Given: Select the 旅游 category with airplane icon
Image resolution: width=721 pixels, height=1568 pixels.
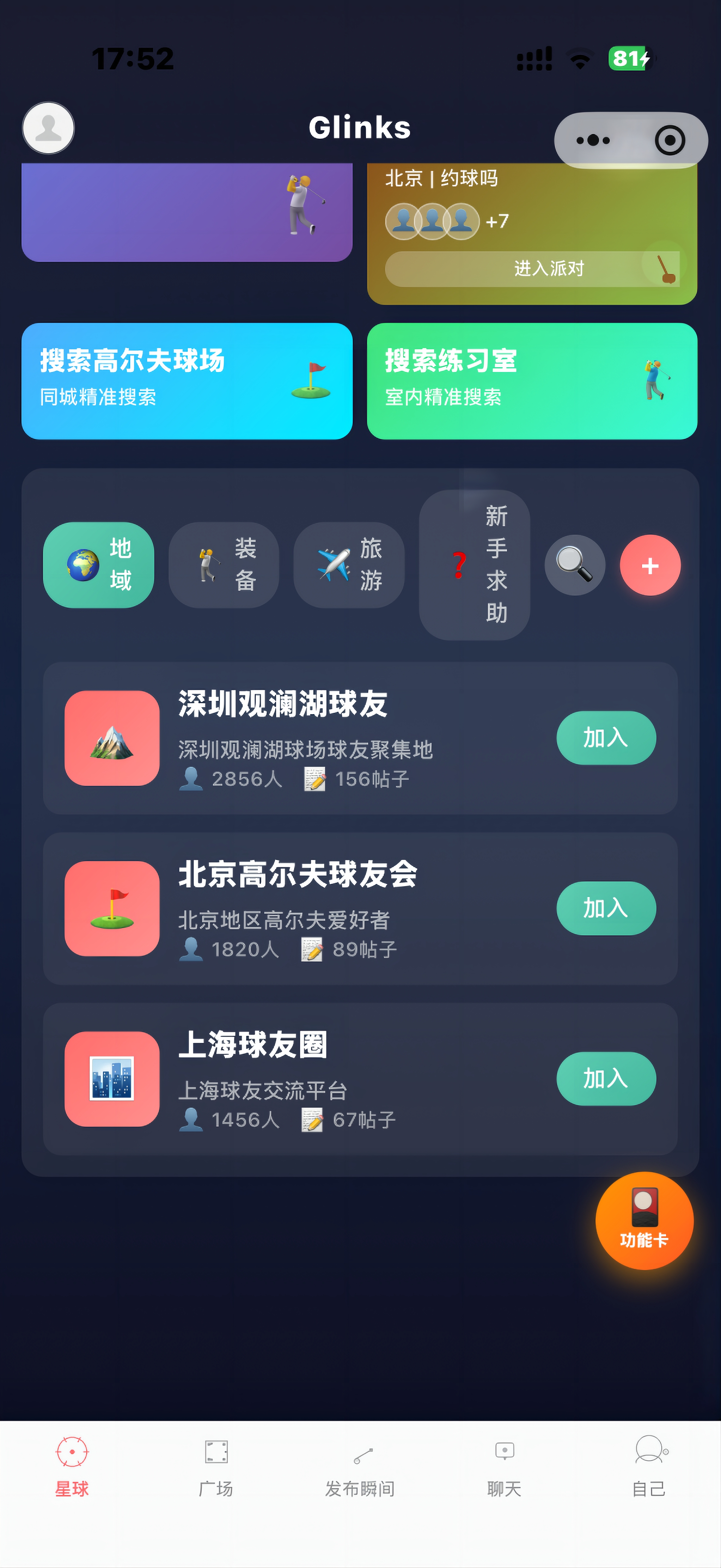Looking at the screenshot, I should [349, 565].
